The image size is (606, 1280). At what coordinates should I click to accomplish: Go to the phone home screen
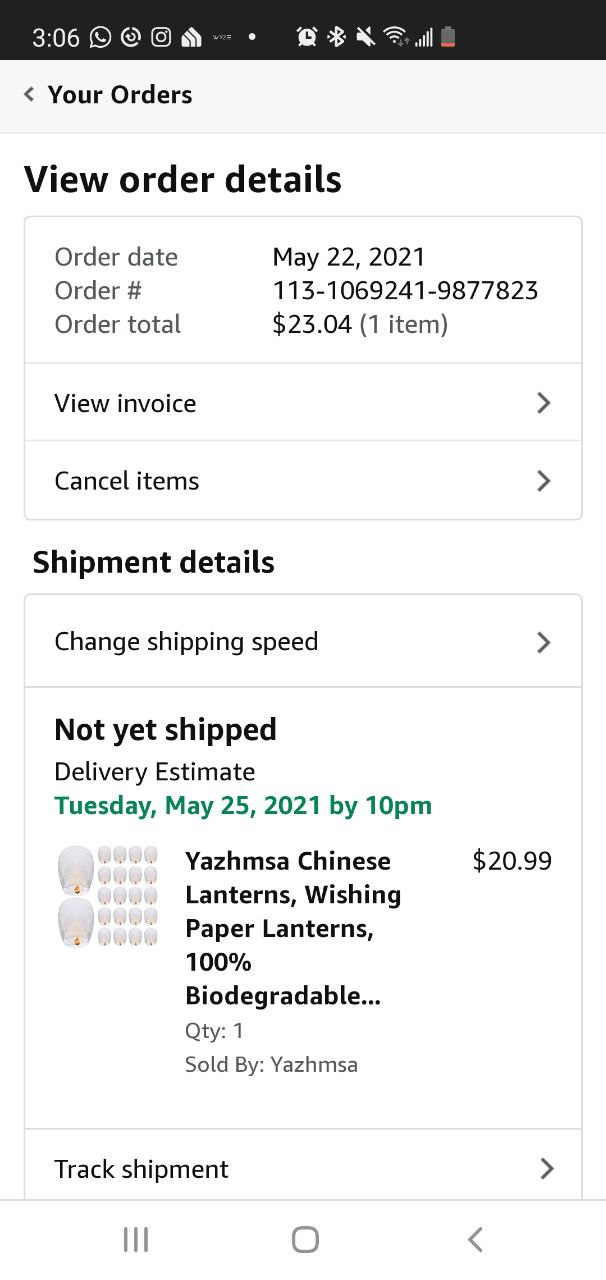(305, 1240)
